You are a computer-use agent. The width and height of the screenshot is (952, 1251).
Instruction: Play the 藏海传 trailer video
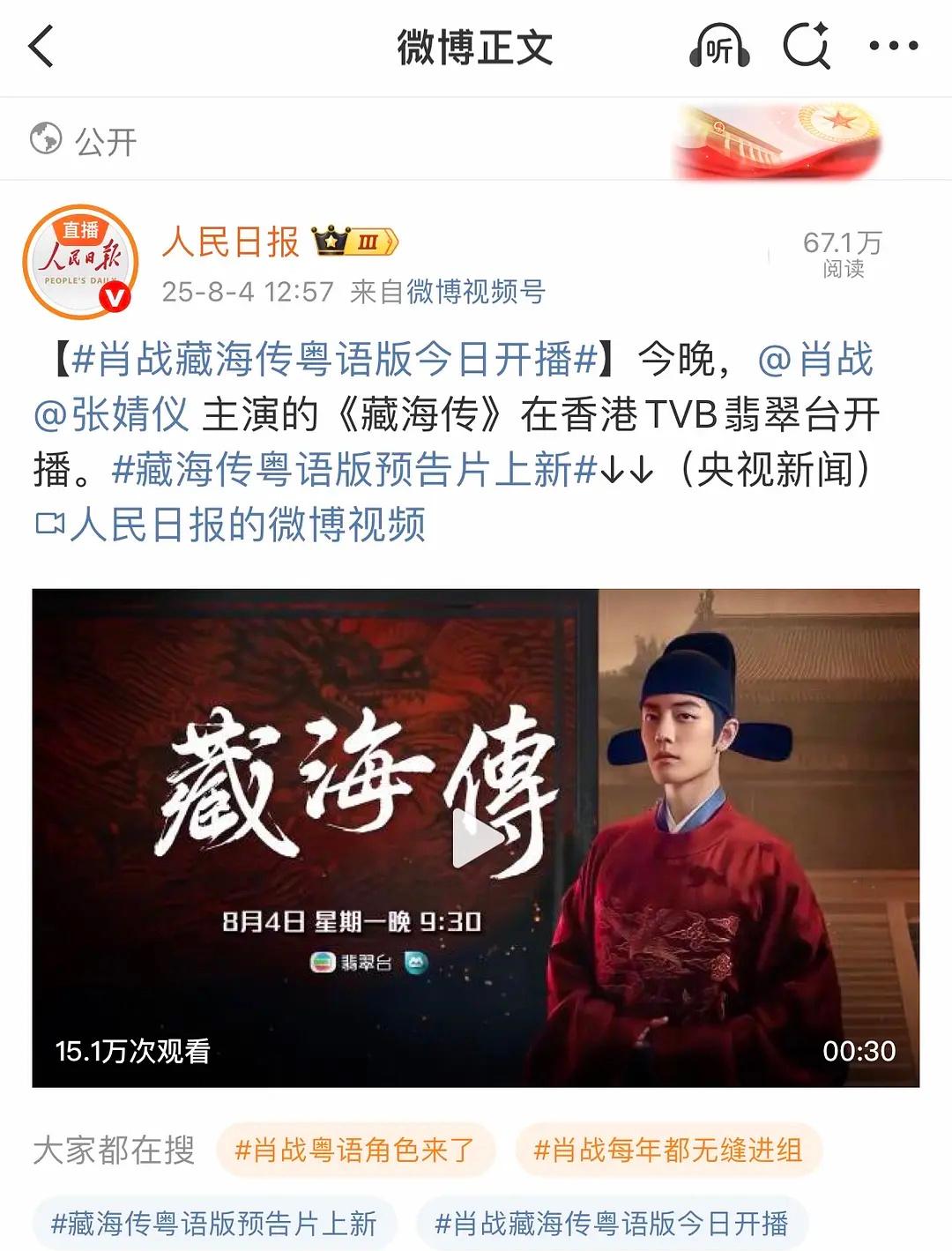[x=475, y=838]
